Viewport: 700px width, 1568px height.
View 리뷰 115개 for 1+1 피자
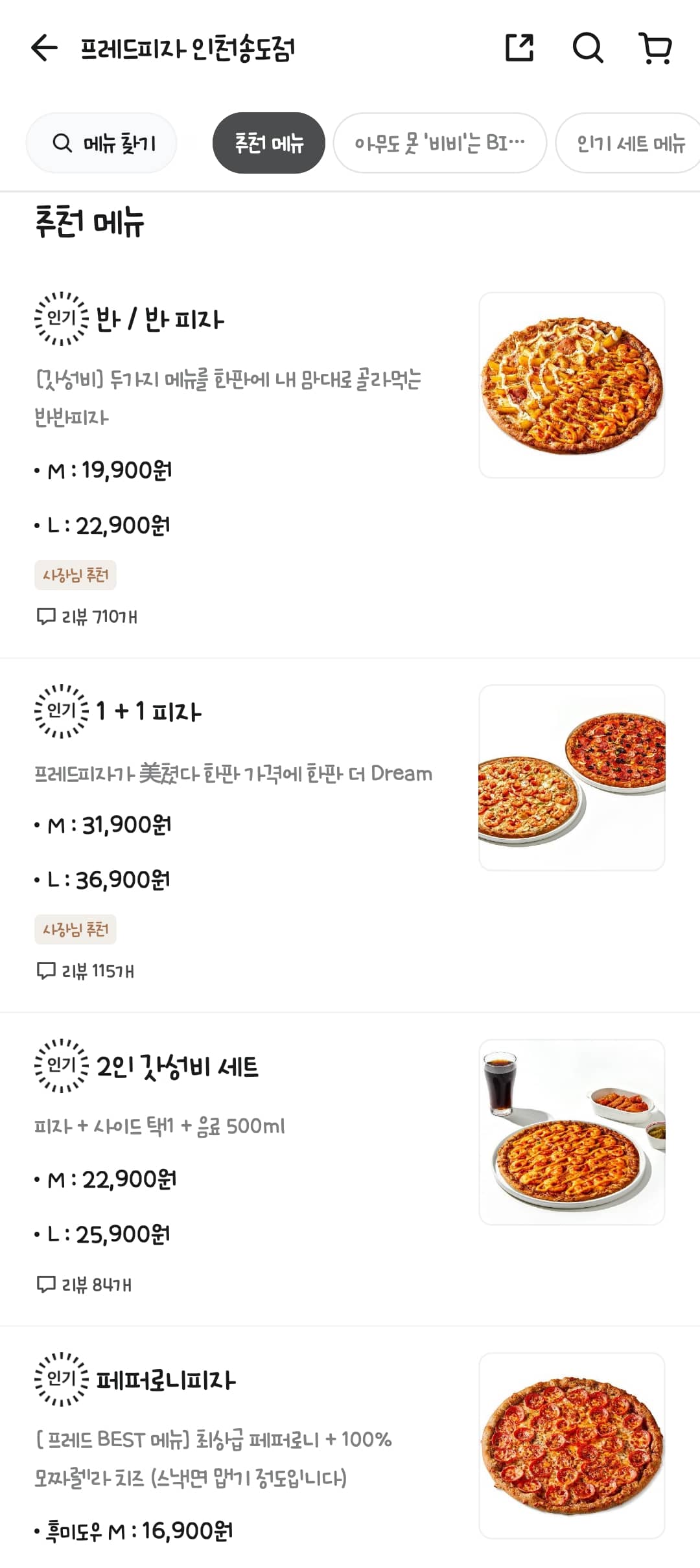coord(86,971)
